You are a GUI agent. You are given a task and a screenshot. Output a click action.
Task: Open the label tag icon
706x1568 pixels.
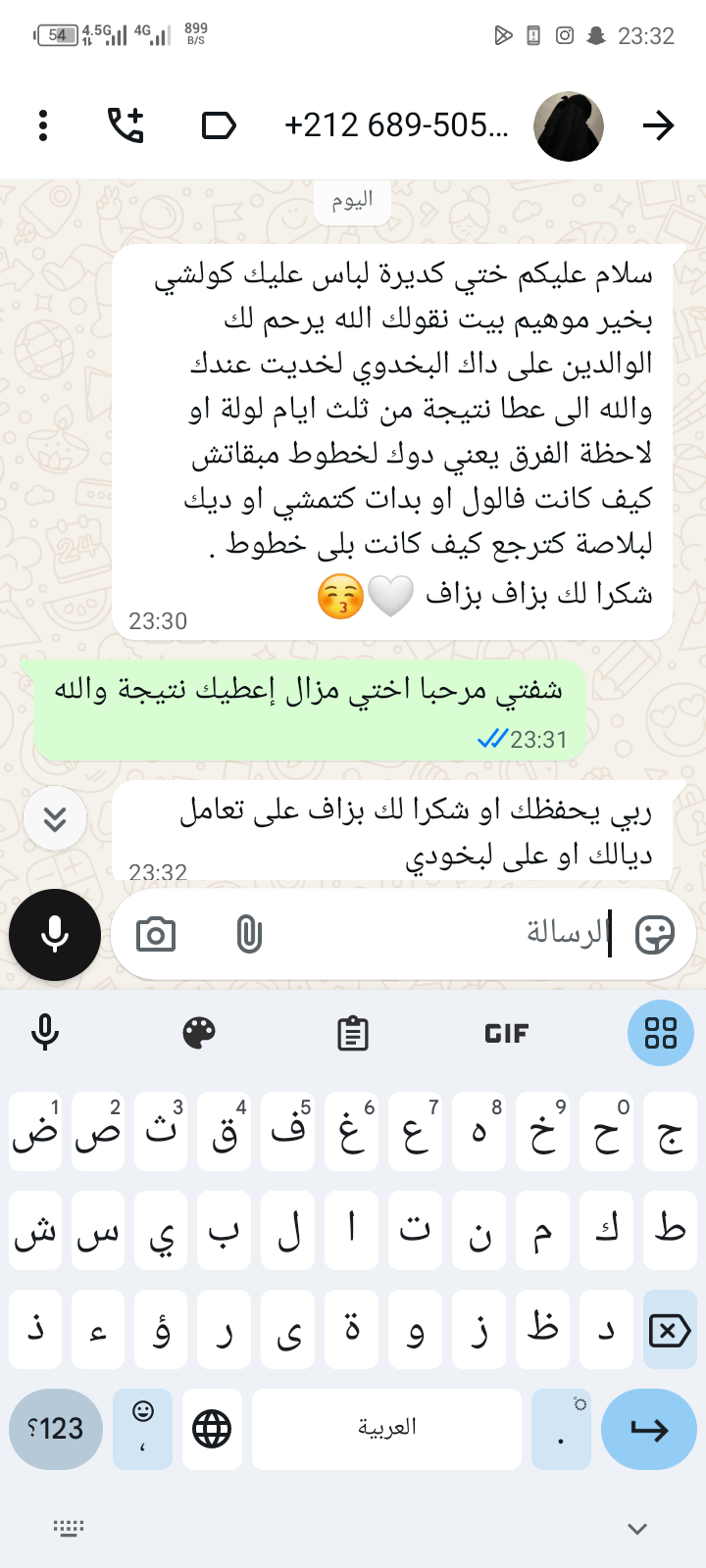tap(218, 125)
